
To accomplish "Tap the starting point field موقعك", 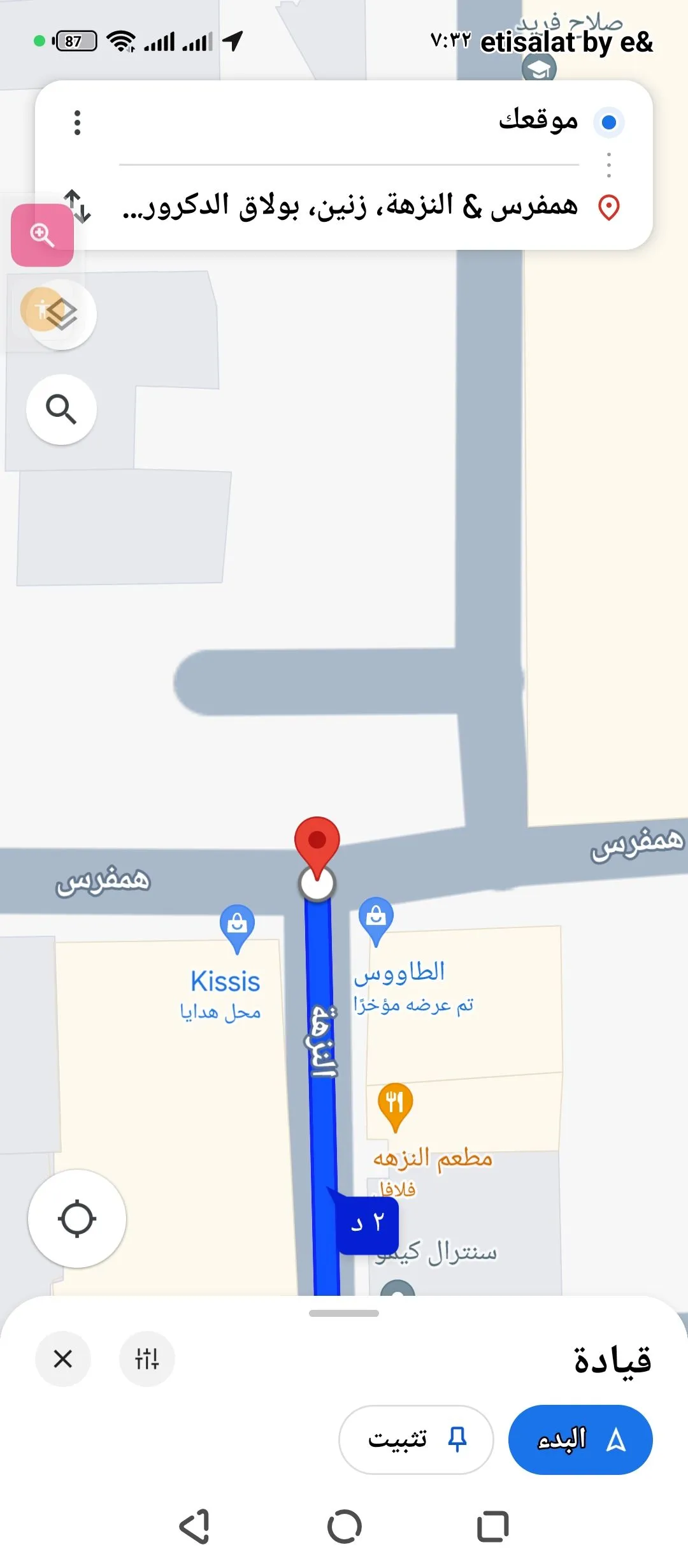I will coord(382,121).
